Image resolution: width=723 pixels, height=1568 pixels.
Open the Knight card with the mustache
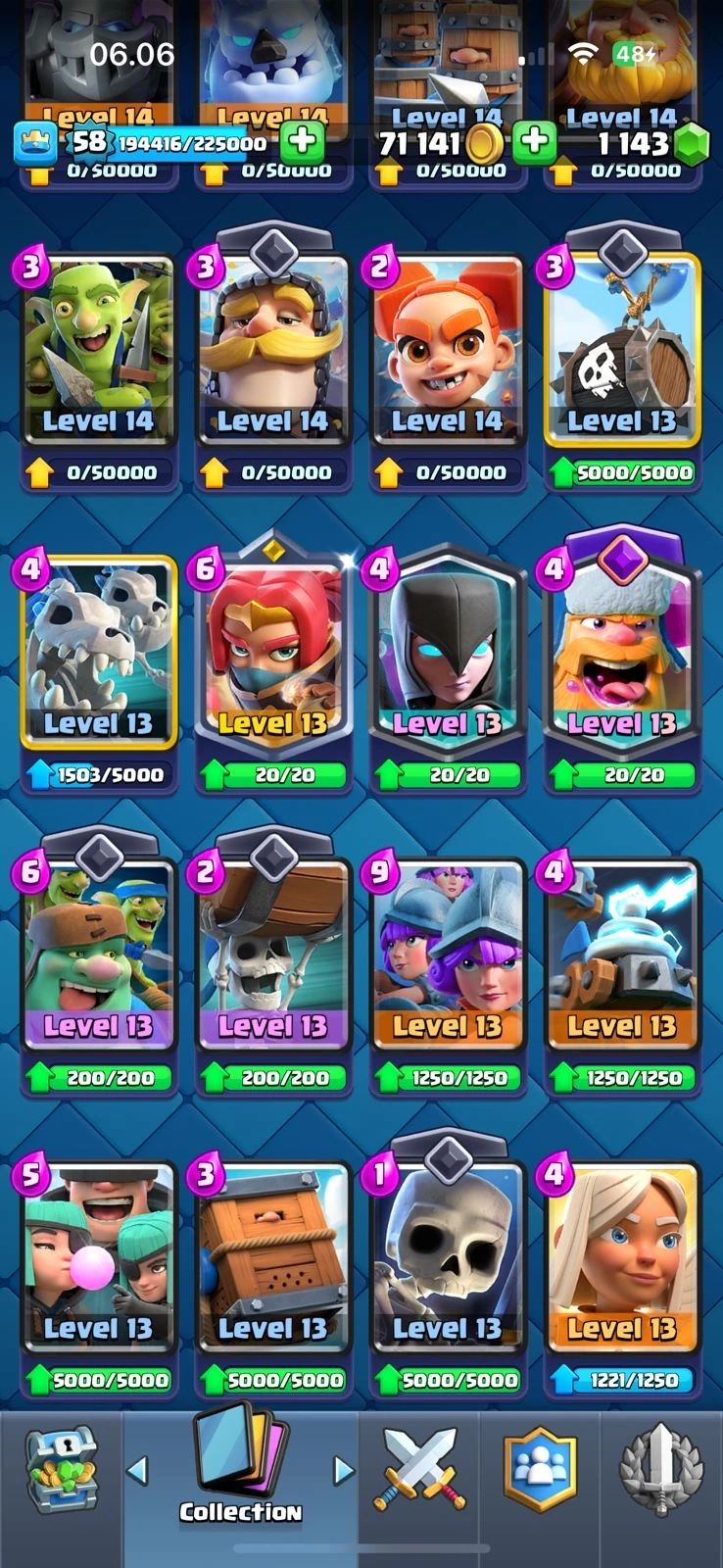pos(272,353)
